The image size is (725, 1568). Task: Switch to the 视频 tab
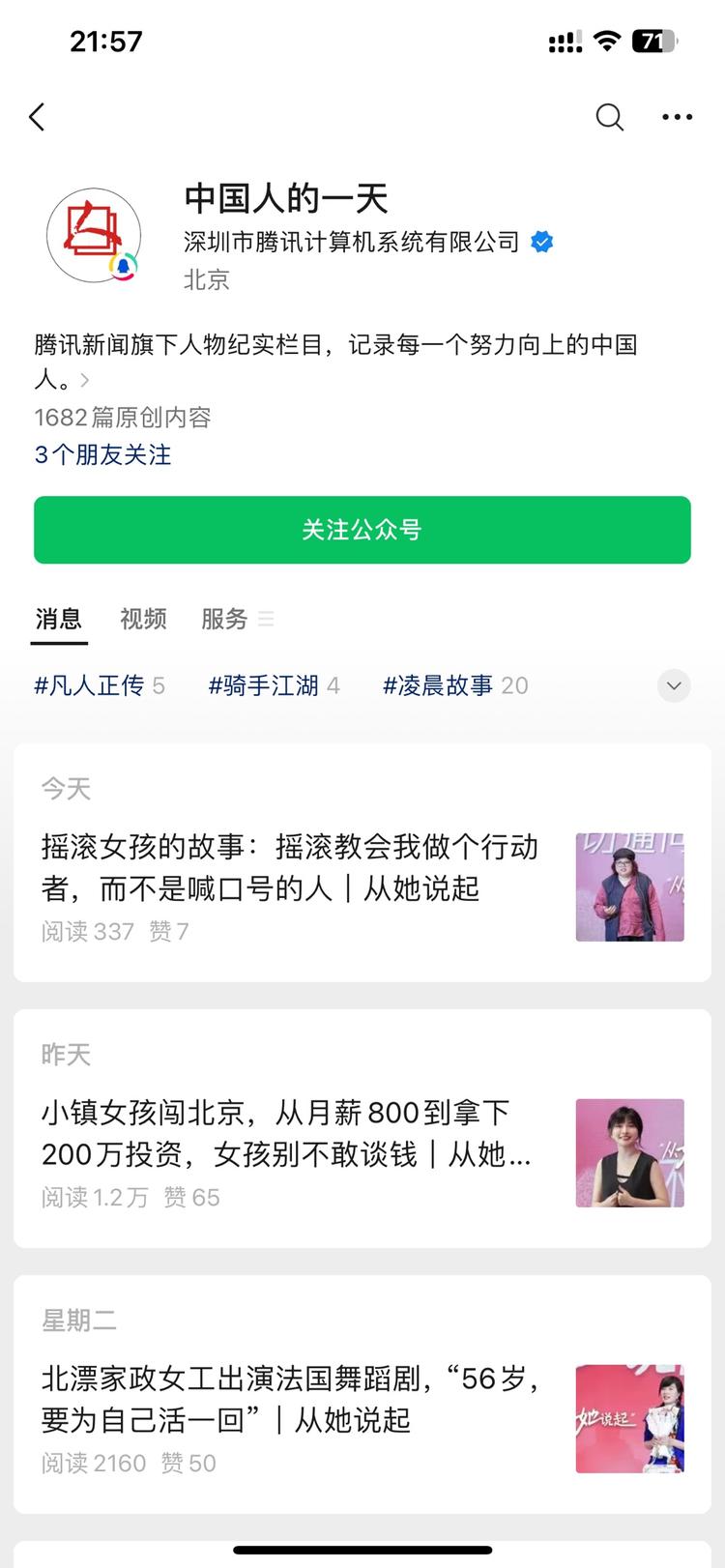pos(142,619)
